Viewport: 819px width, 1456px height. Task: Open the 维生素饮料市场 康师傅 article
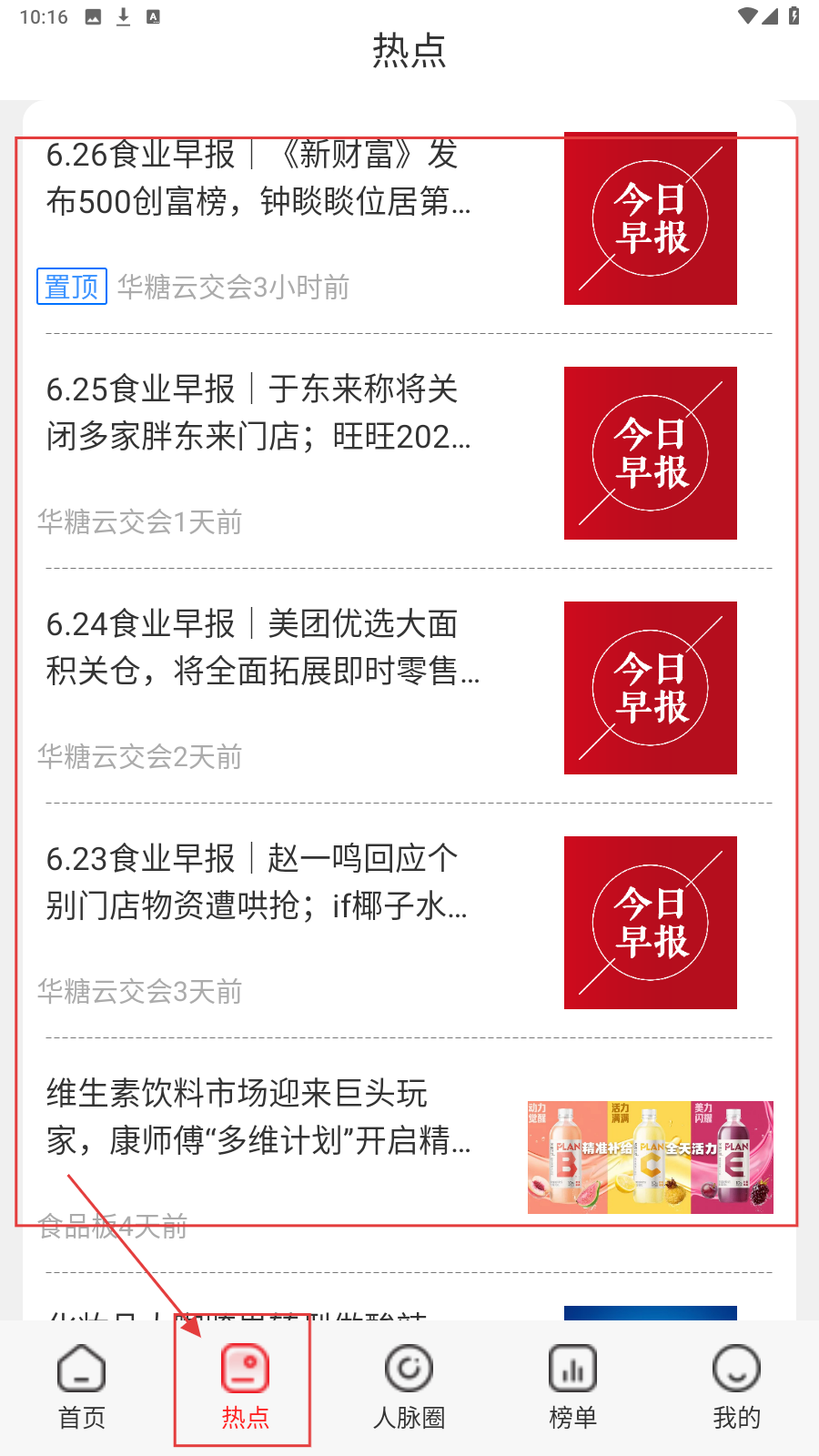[x=259, y=1117]
